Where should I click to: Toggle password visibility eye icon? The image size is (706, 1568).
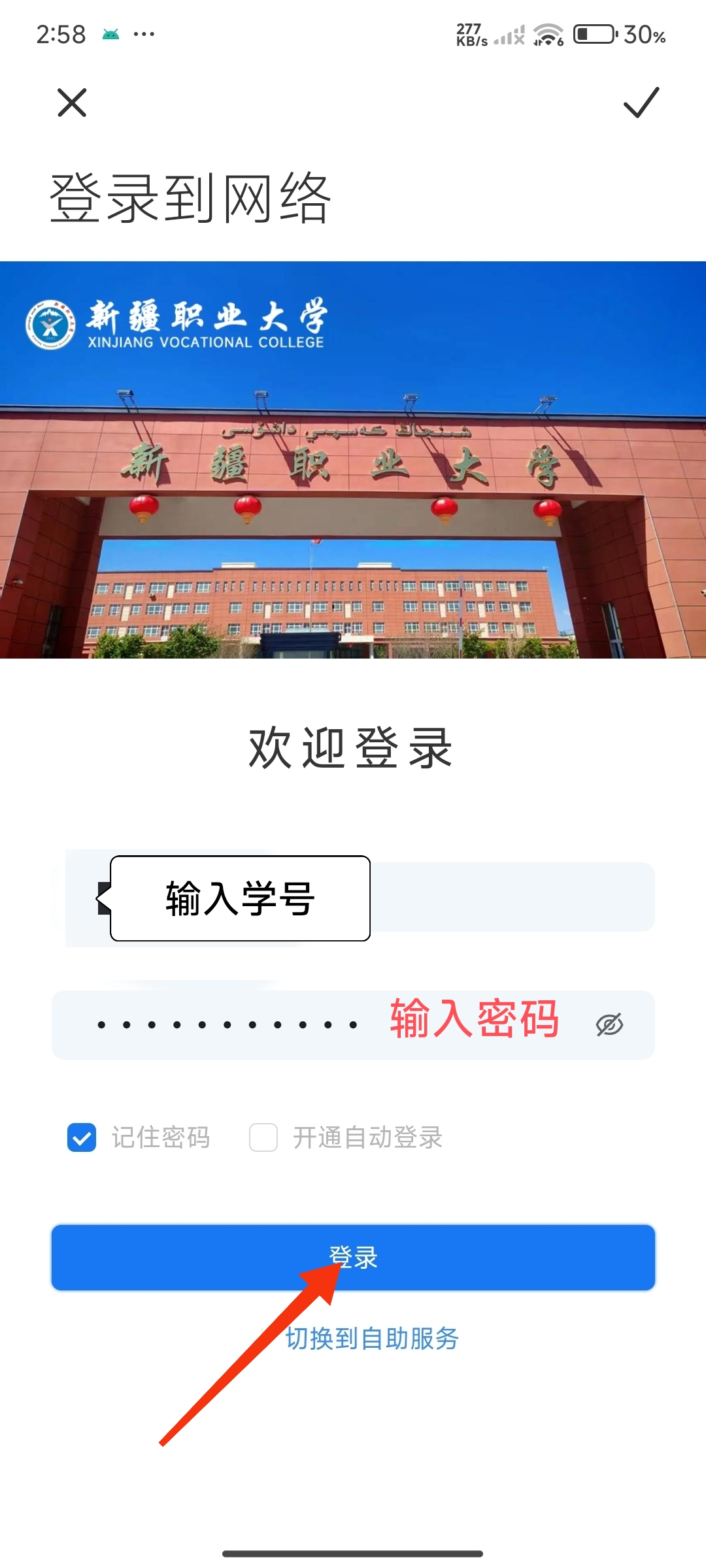[x=609, y=1024]
